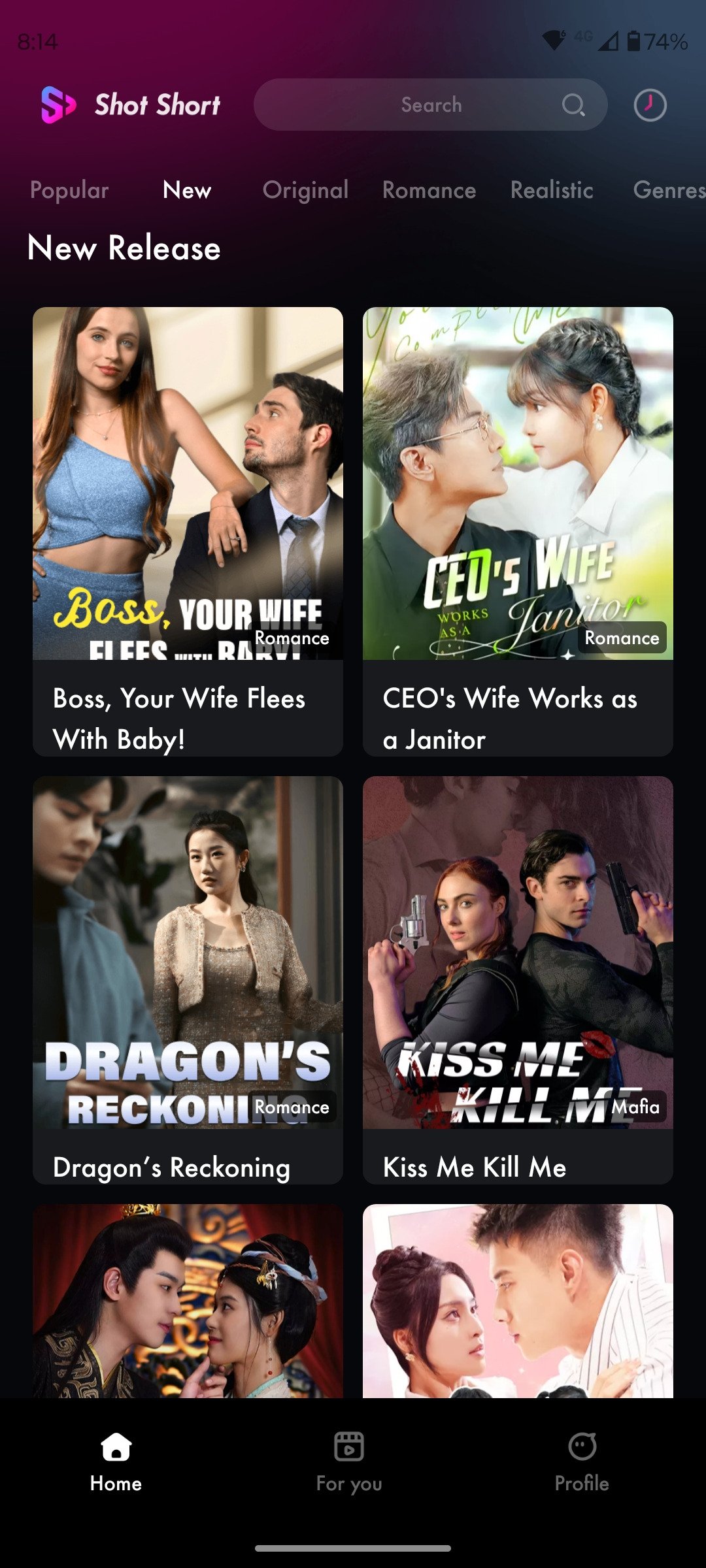Open CEO's Wife Works as a Janitor
Screen dimensions: 706x1568
click(x=518, y=531)
